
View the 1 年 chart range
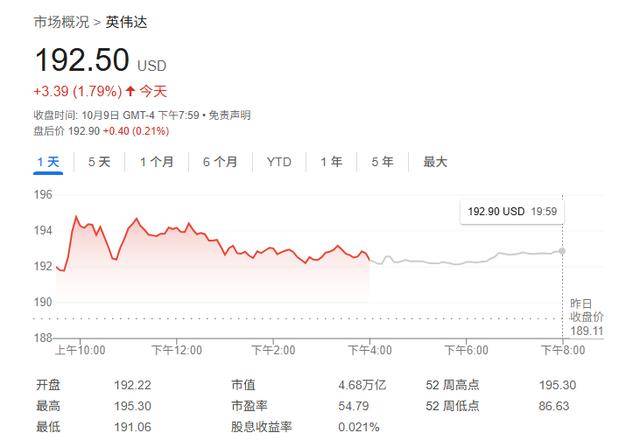pyautogui.click(x=331, y=161)
